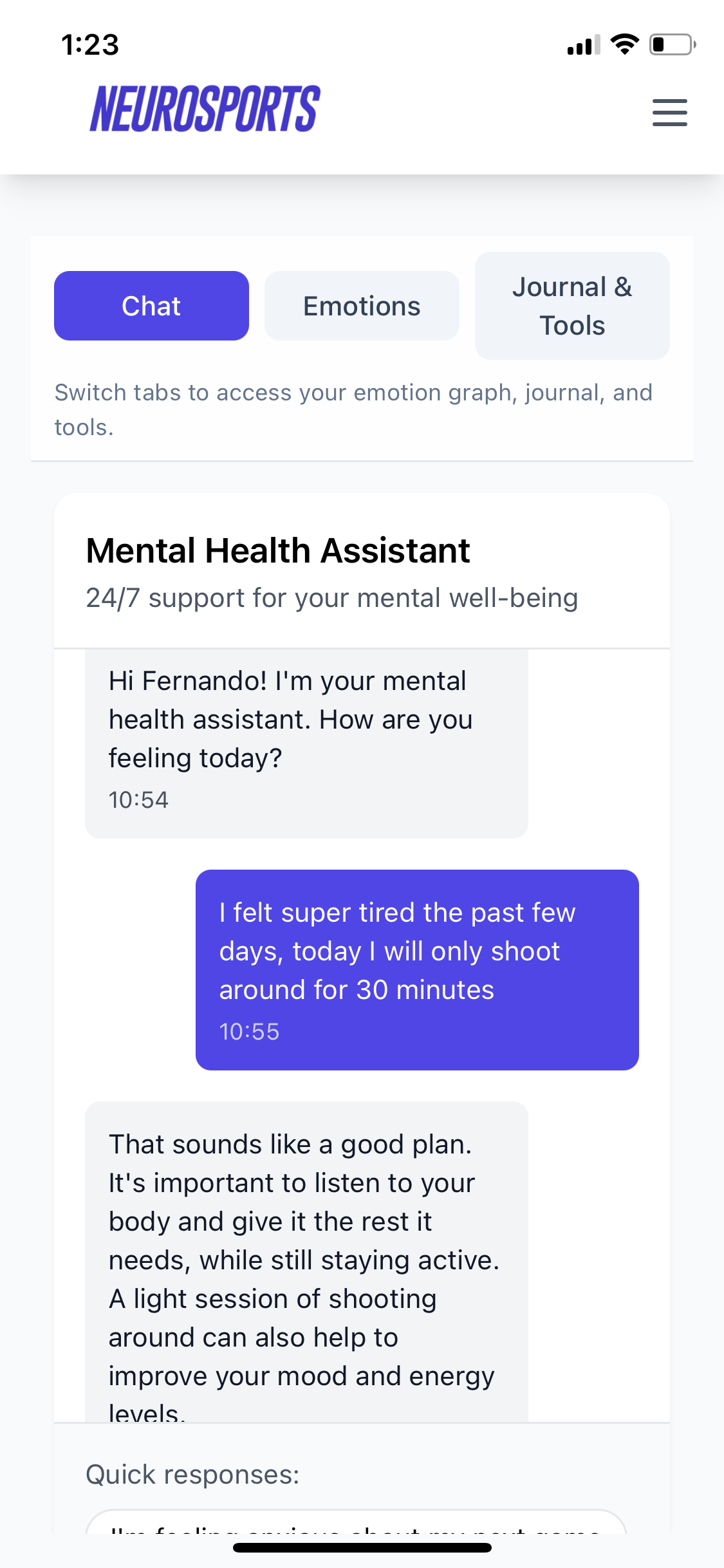Viewport: 724px width, 1568px height.
Task: Select the Chat tab
Action: tap(151, 305)
